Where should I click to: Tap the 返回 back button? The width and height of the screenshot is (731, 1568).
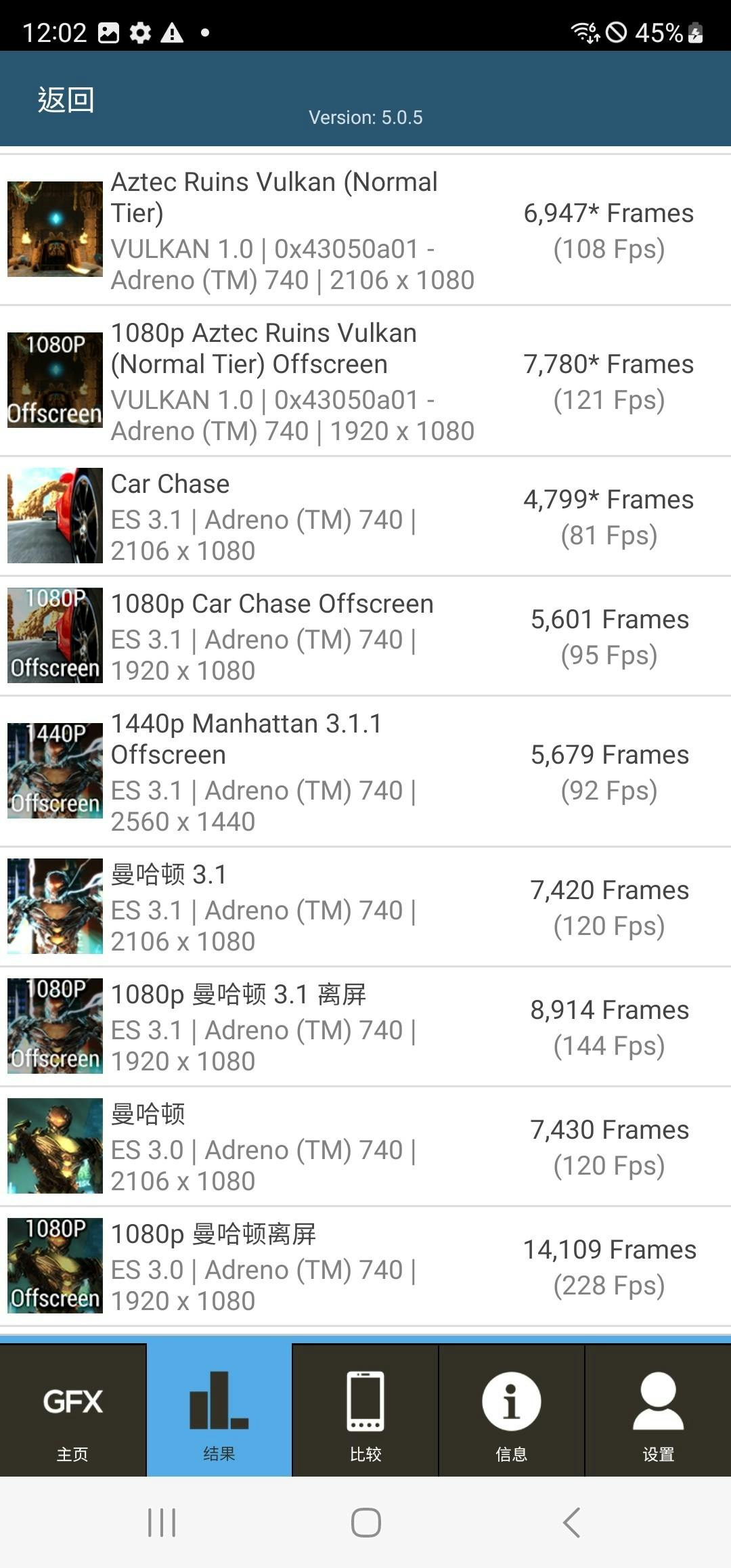click(x=65, y=100)
